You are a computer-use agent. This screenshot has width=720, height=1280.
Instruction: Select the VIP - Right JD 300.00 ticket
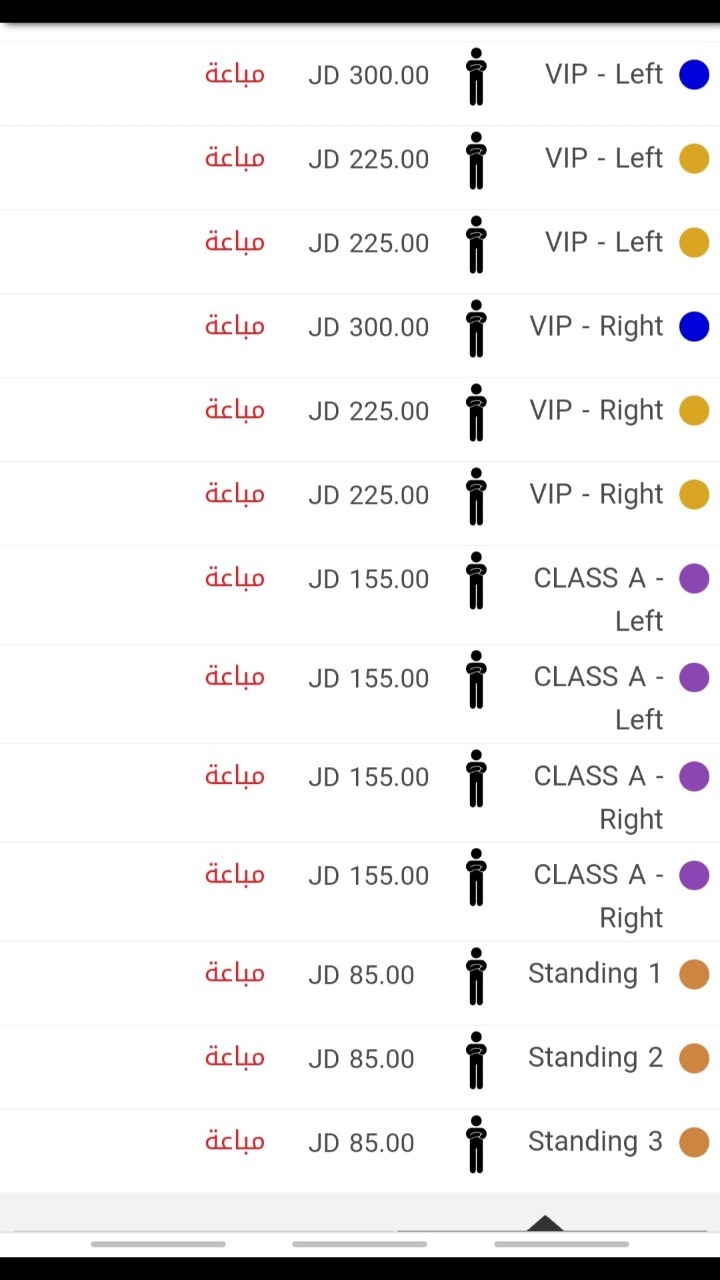click(x=360, y=336)
